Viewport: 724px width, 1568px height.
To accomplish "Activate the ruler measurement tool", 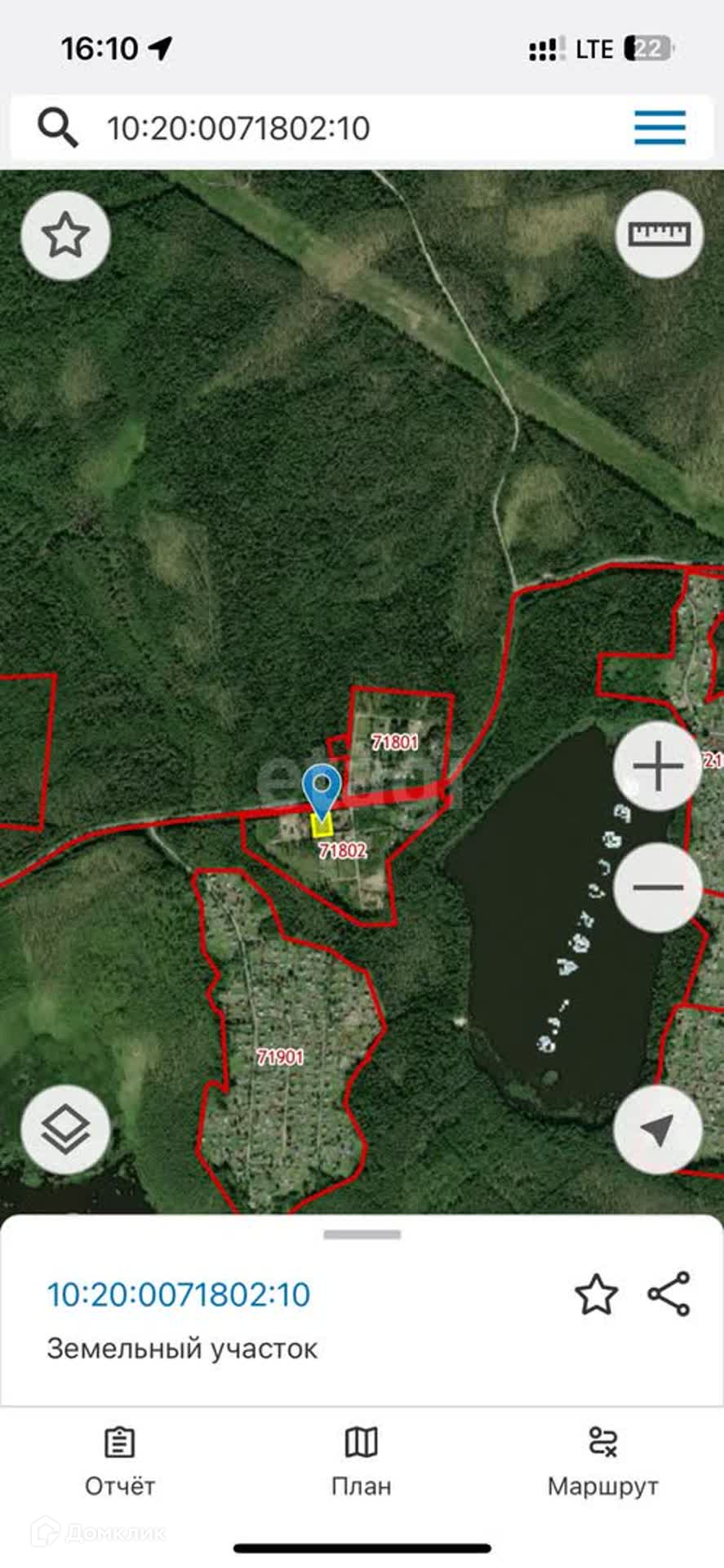I will (659, 234).
